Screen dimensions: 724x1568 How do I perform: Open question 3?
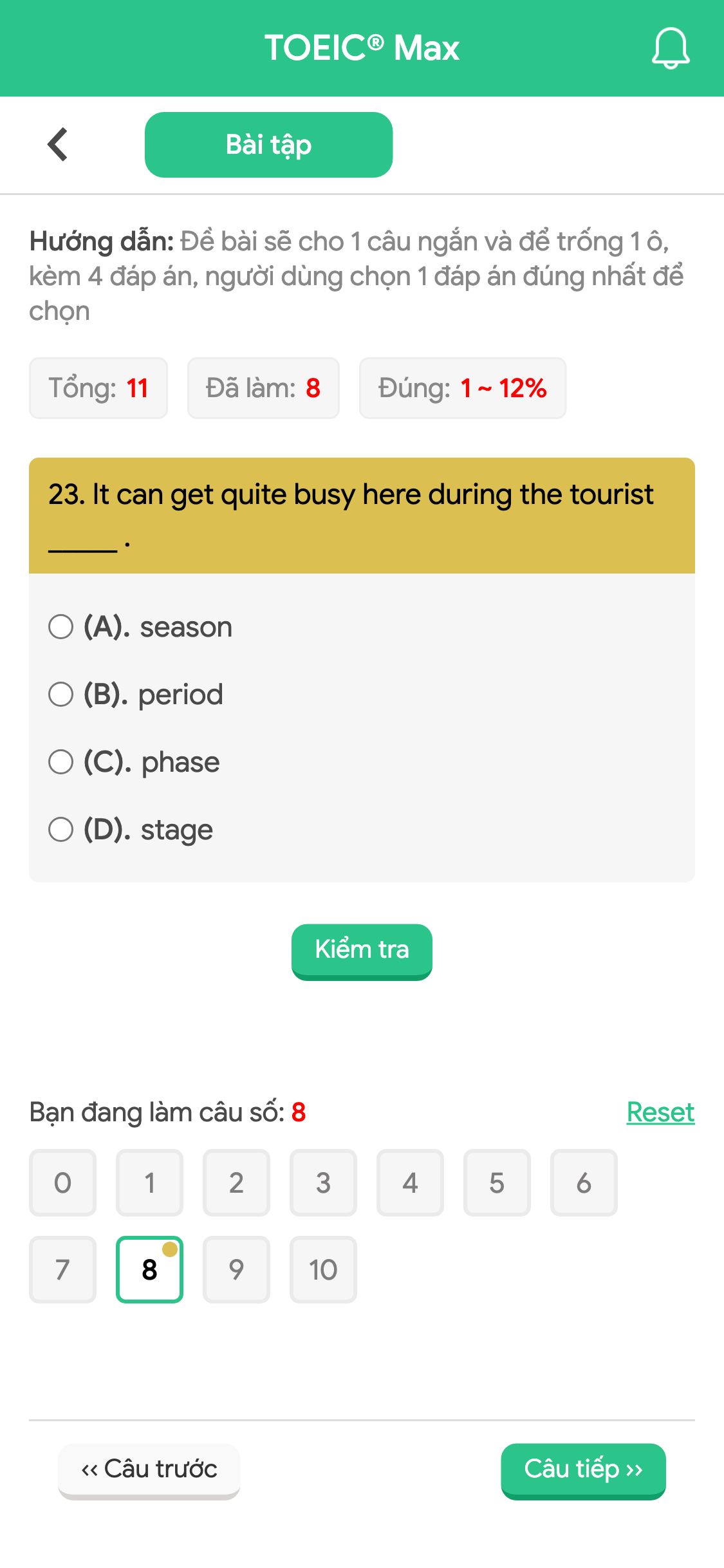323,1183
